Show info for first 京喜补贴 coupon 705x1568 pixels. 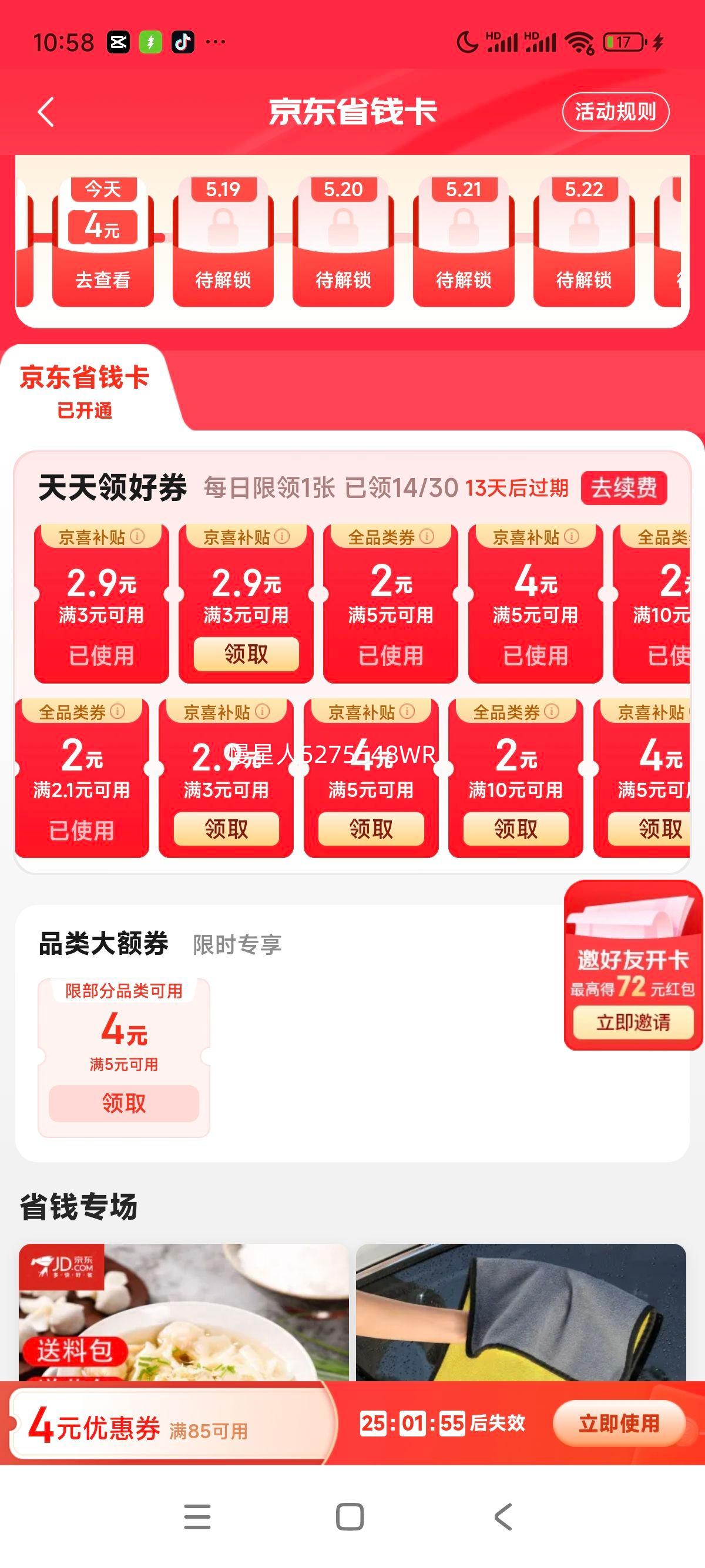coord(137,536)
